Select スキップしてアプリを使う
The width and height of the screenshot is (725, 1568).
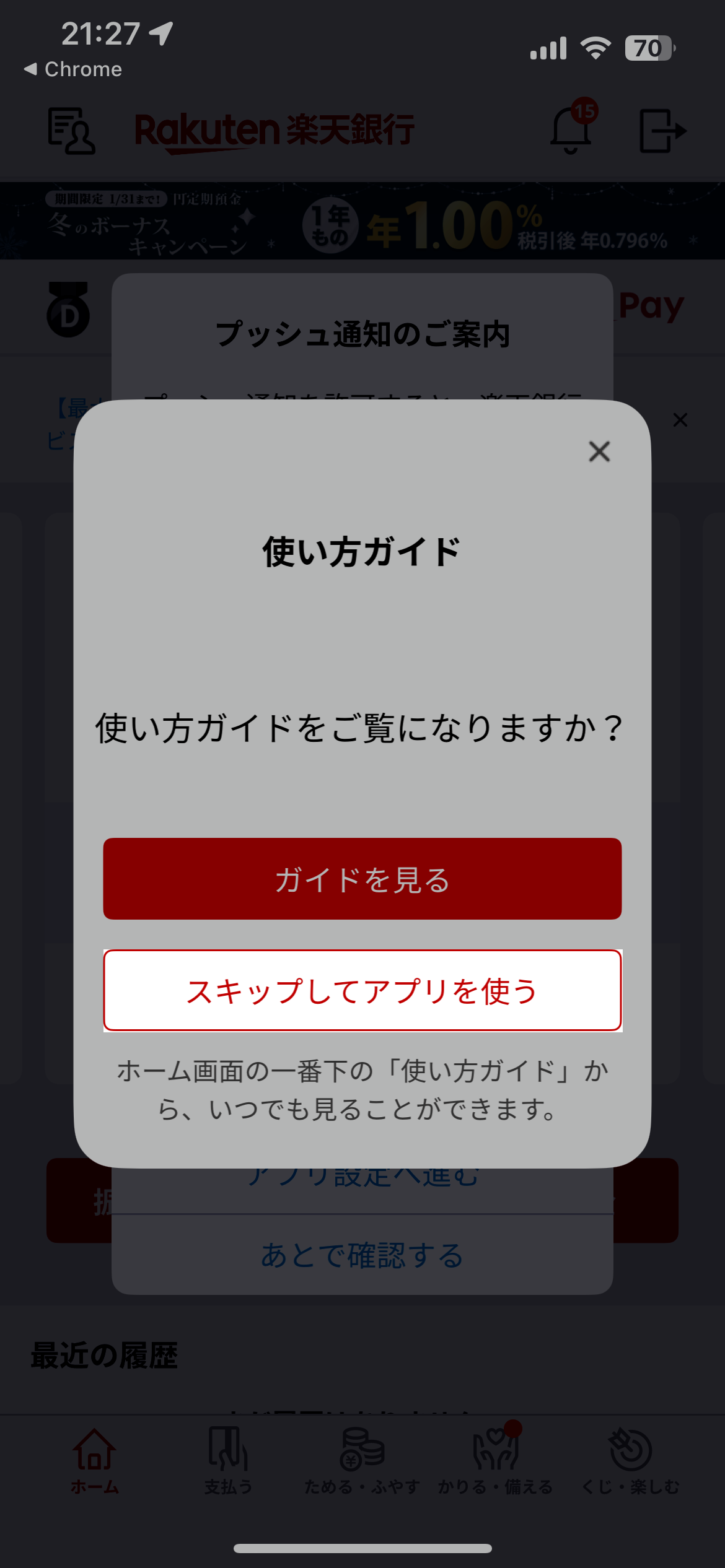tap(362, 989)
